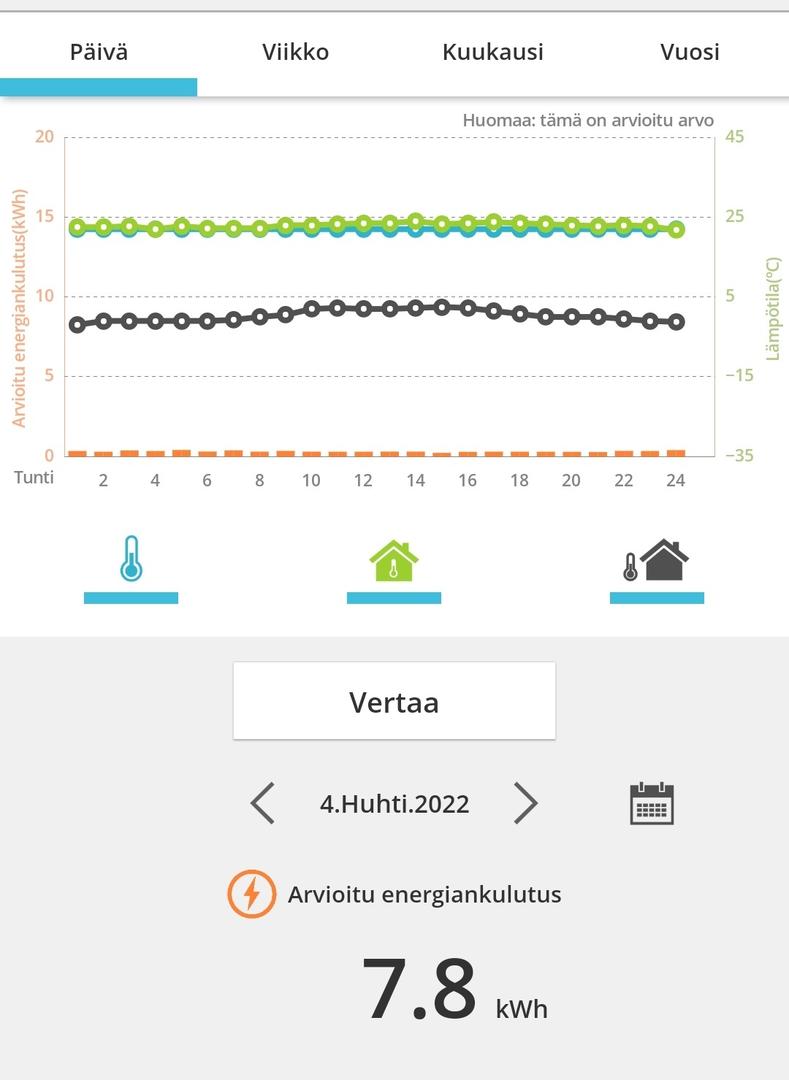Go to the previous day

(263, 803)
